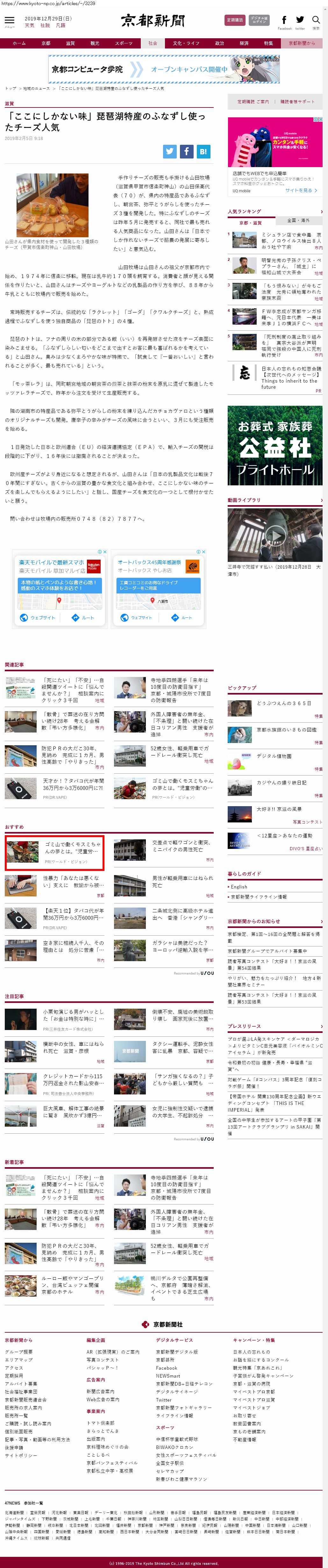Go to the 文化・ライフ section
The width and height of the screenshot is (328, 1568).
tap(186, 43)
